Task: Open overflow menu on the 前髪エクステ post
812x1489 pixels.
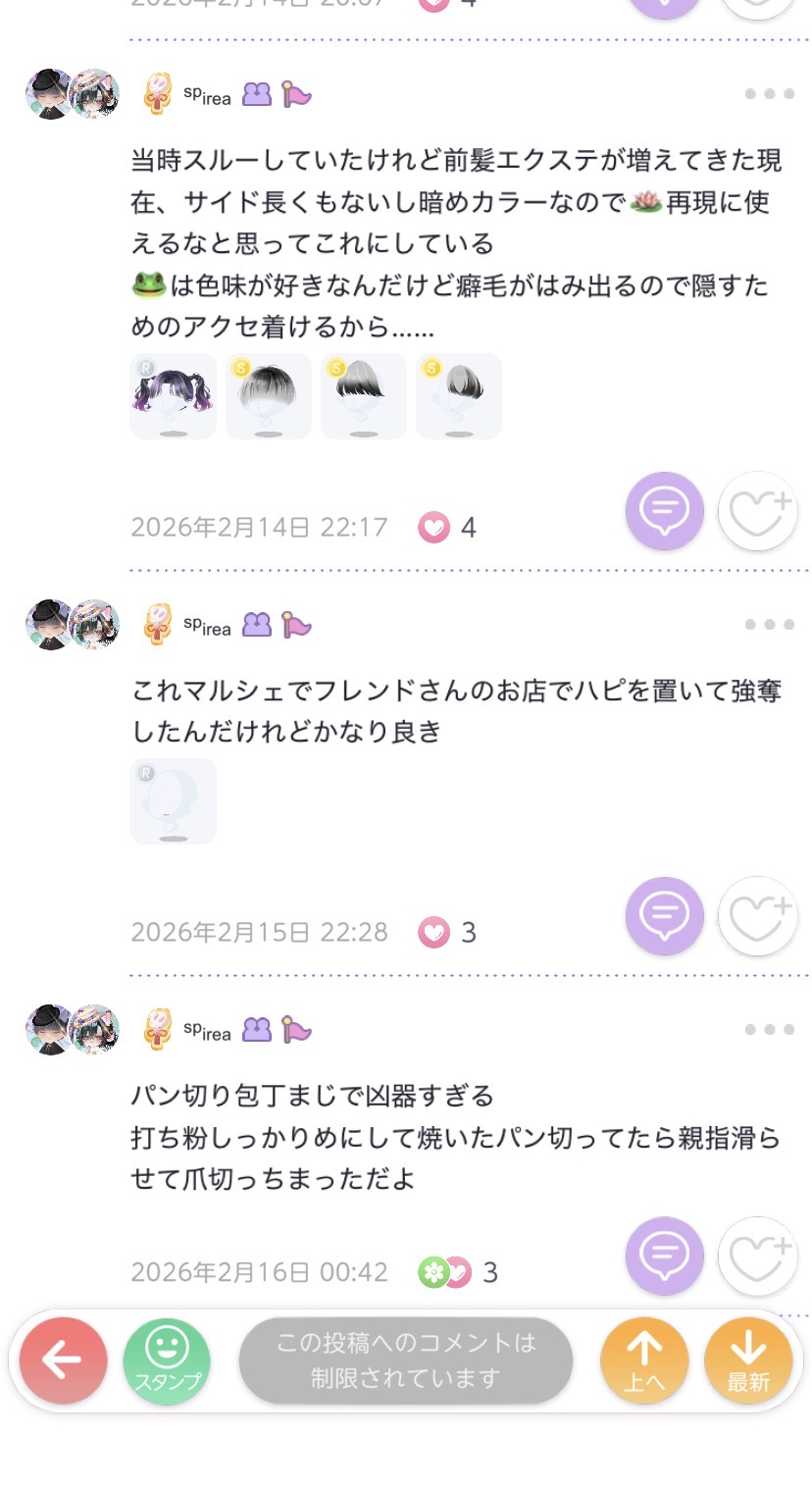Action: tap(769, 94)
